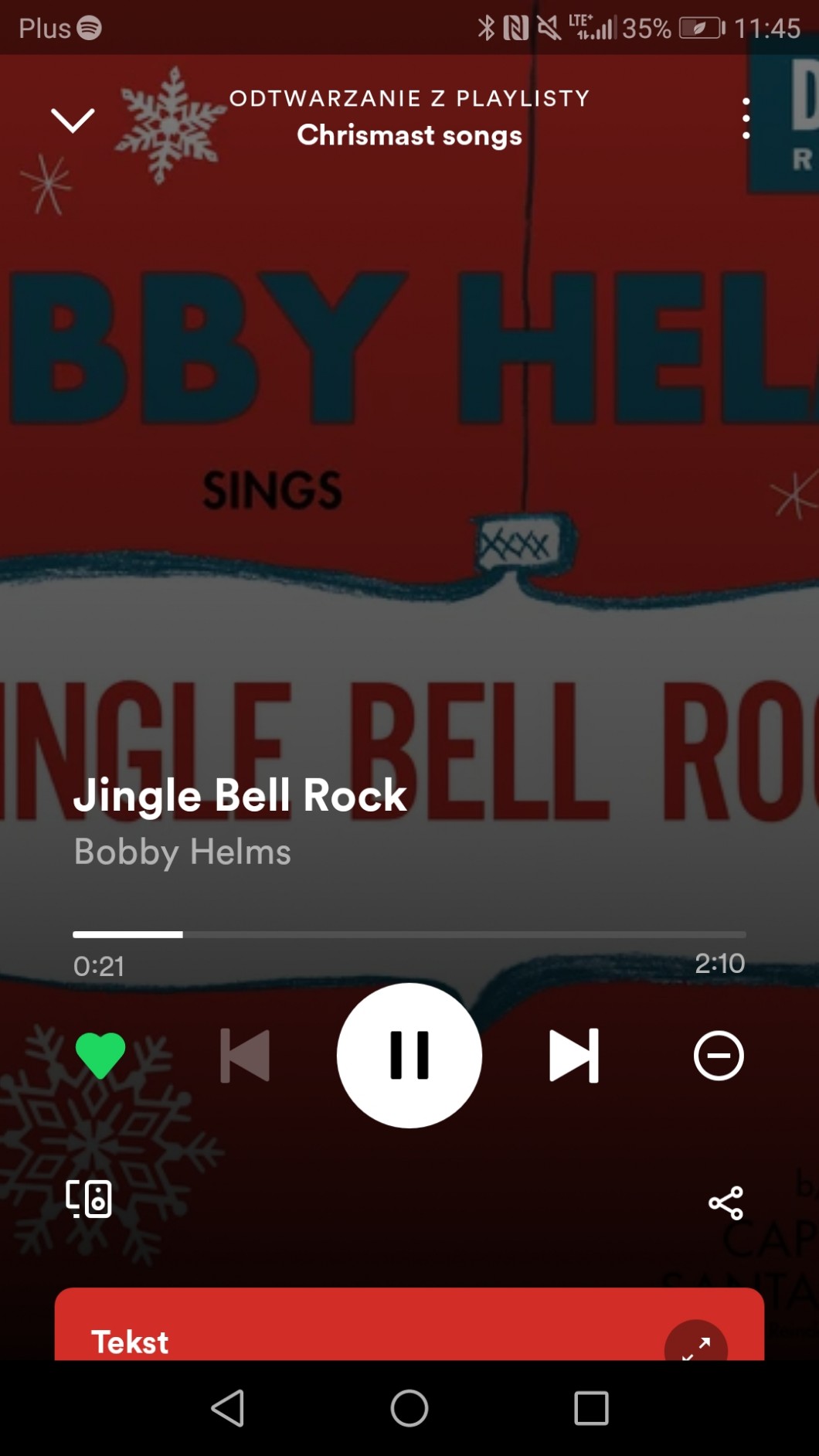The image size is (819, 1456).
Task: Hide this song with the minus icon
Action: [x=719, y=1055]
